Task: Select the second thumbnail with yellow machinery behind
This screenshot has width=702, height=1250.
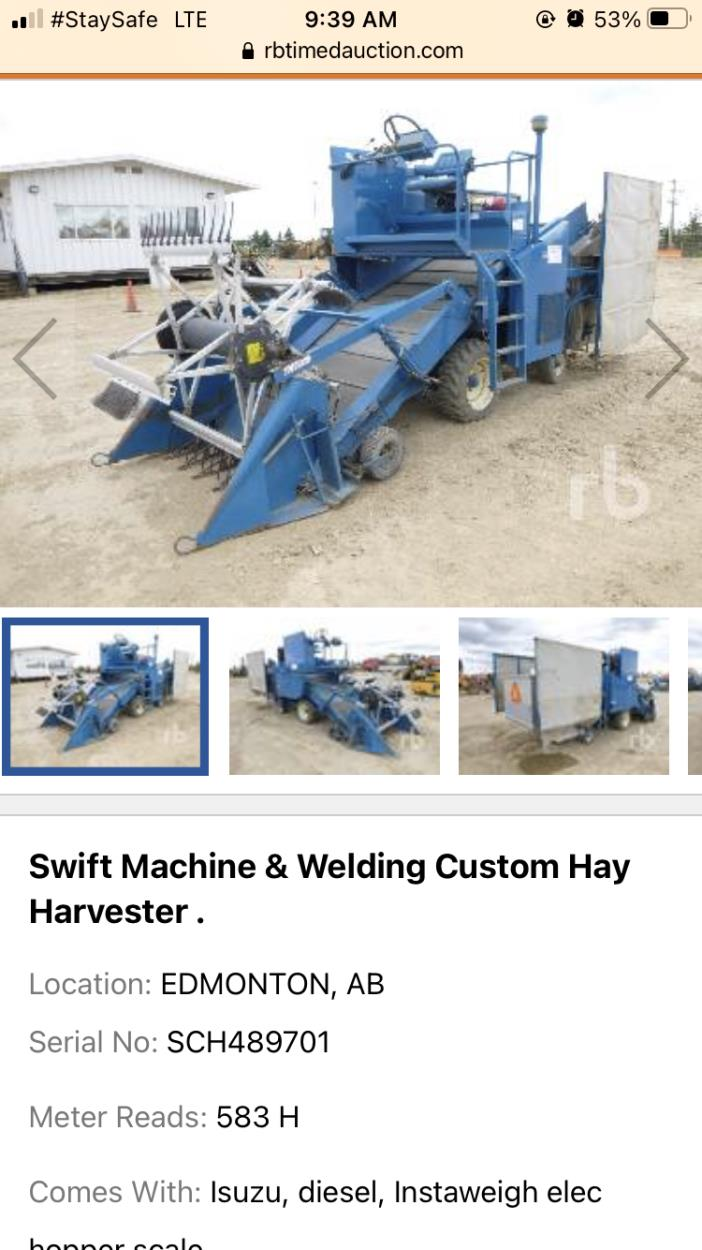Action: tap(334, 696)
